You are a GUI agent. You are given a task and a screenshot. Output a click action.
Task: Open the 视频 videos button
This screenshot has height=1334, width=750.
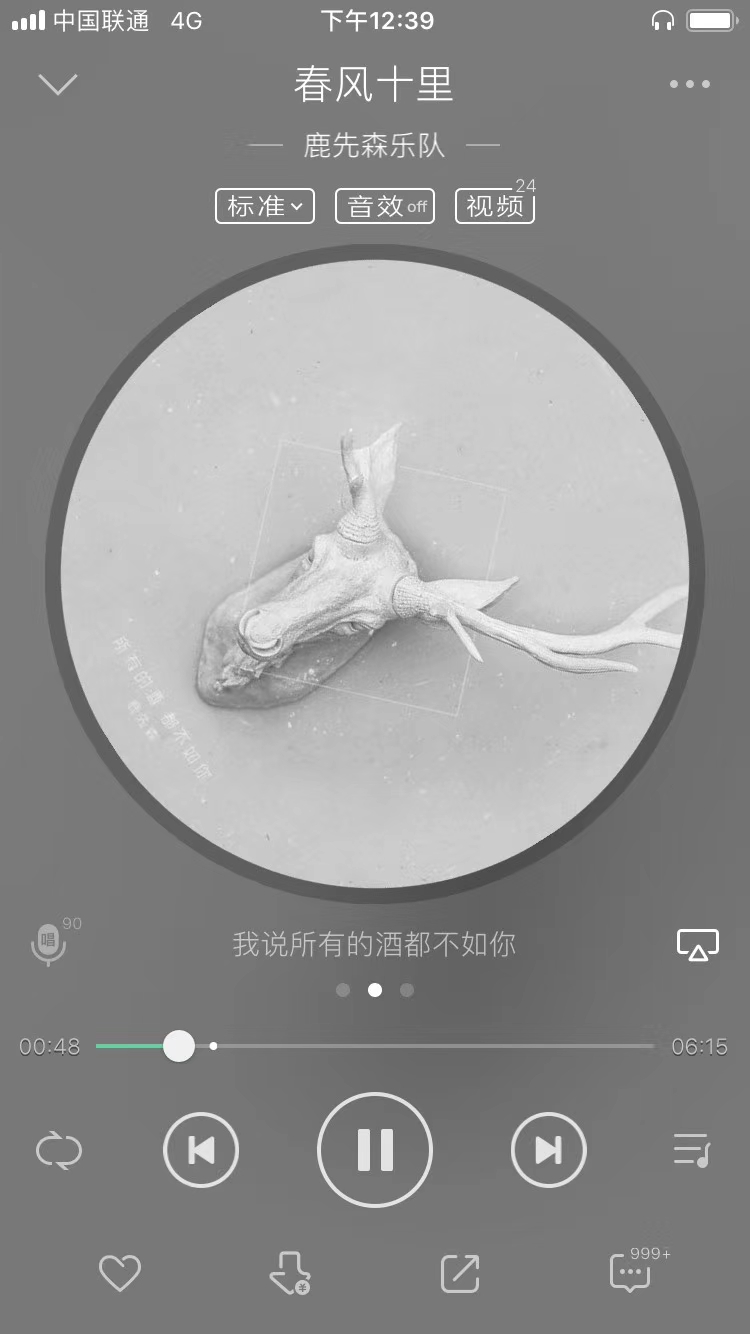click(495, 206)
